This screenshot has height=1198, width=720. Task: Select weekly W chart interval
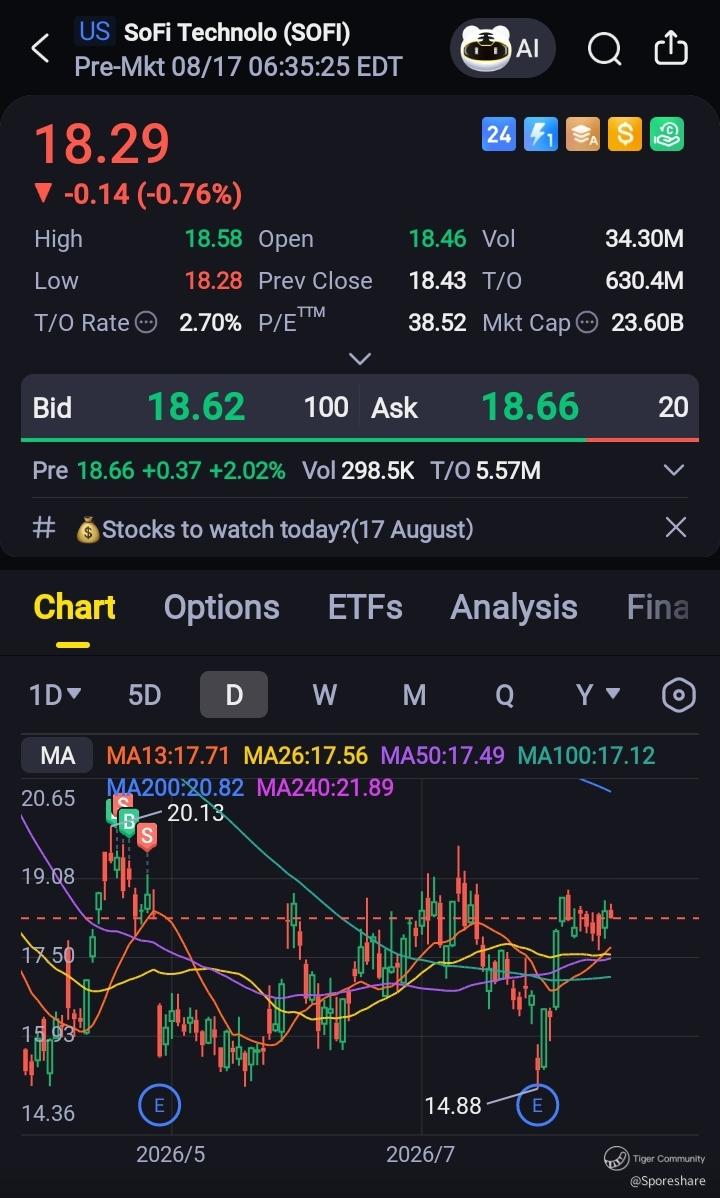[325, 695]
